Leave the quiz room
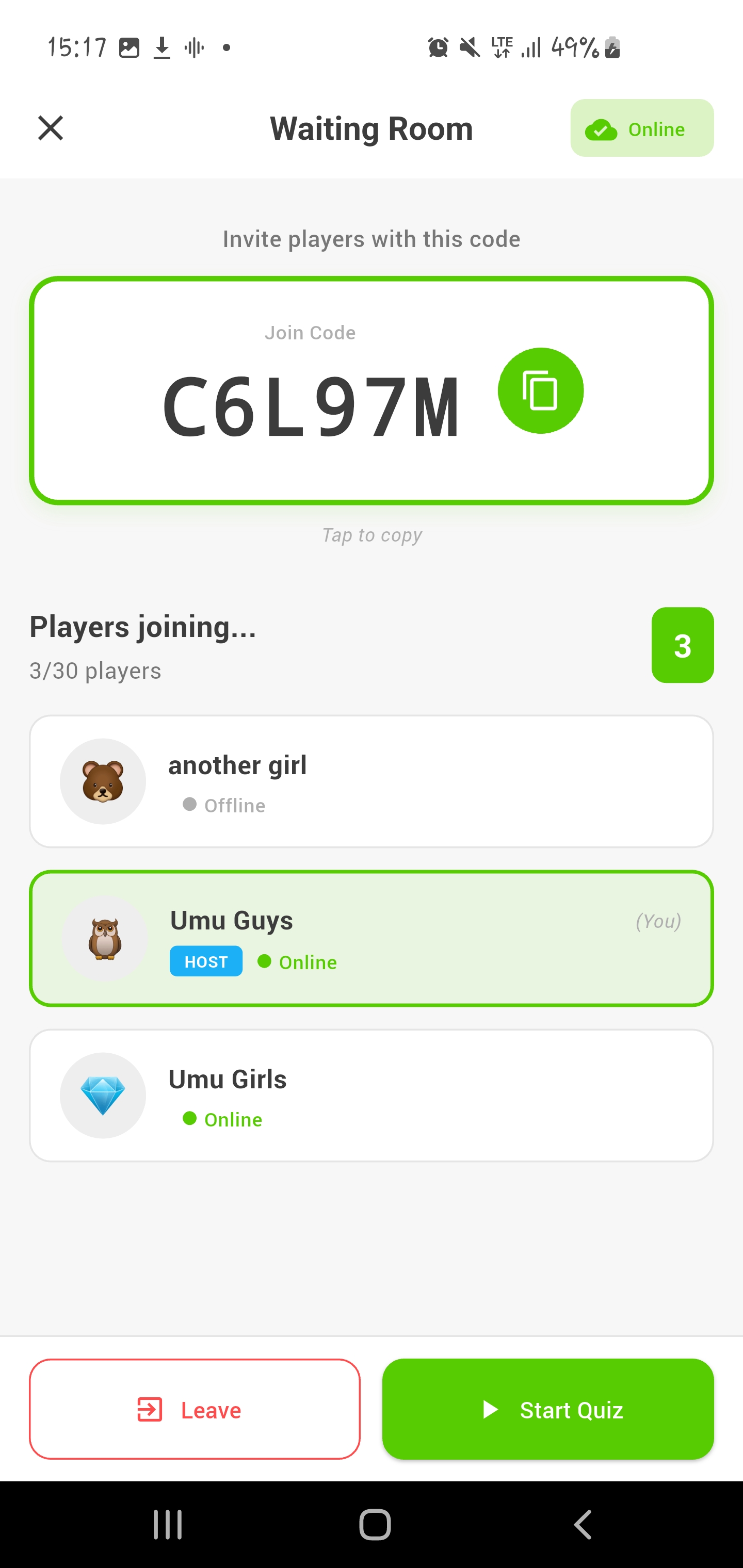This screenshot has height=1568, width=743. 195,1409
